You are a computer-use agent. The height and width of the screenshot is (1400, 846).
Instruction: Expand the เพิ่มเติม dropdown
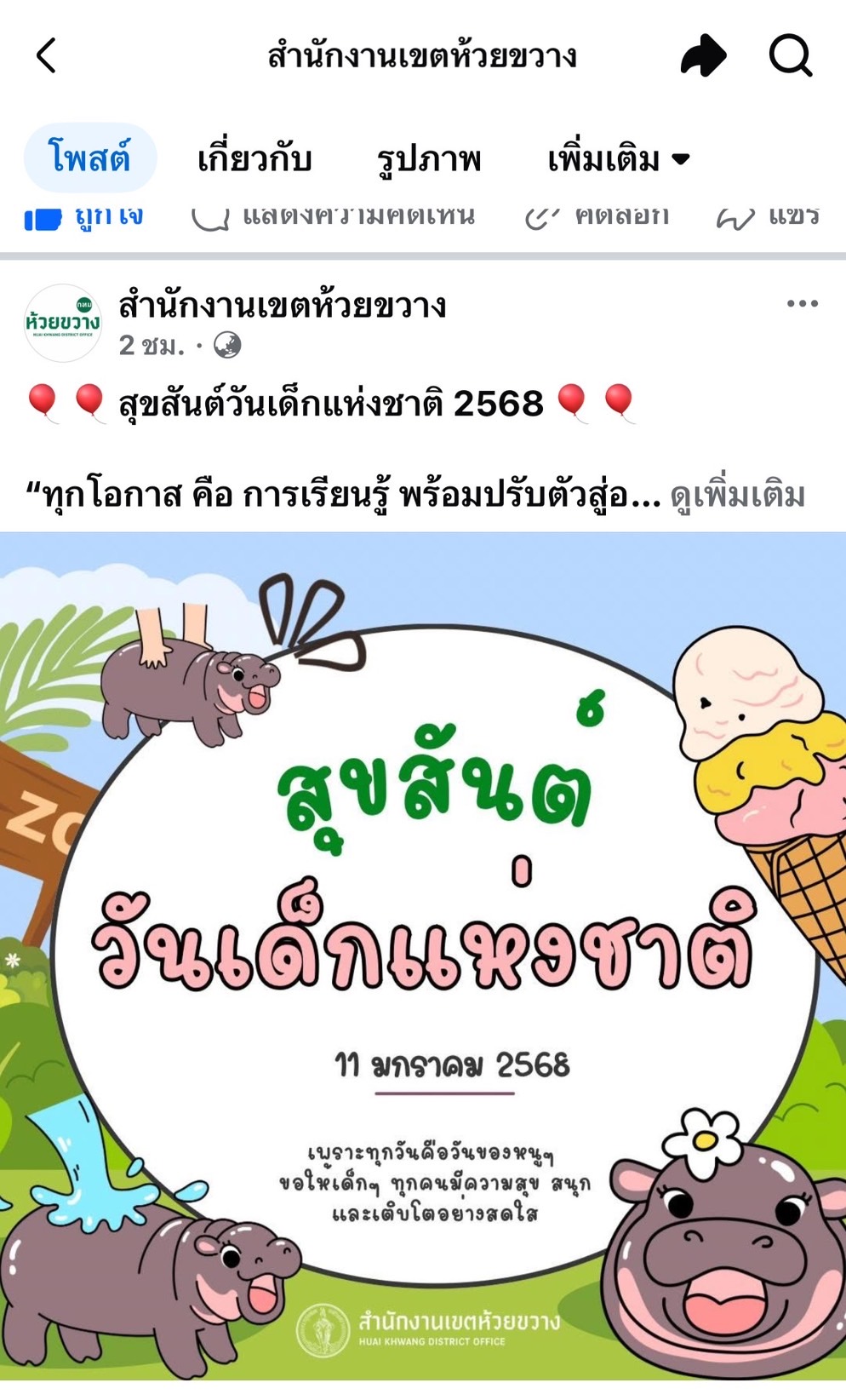pyautogui.click(x=619, y=159)
